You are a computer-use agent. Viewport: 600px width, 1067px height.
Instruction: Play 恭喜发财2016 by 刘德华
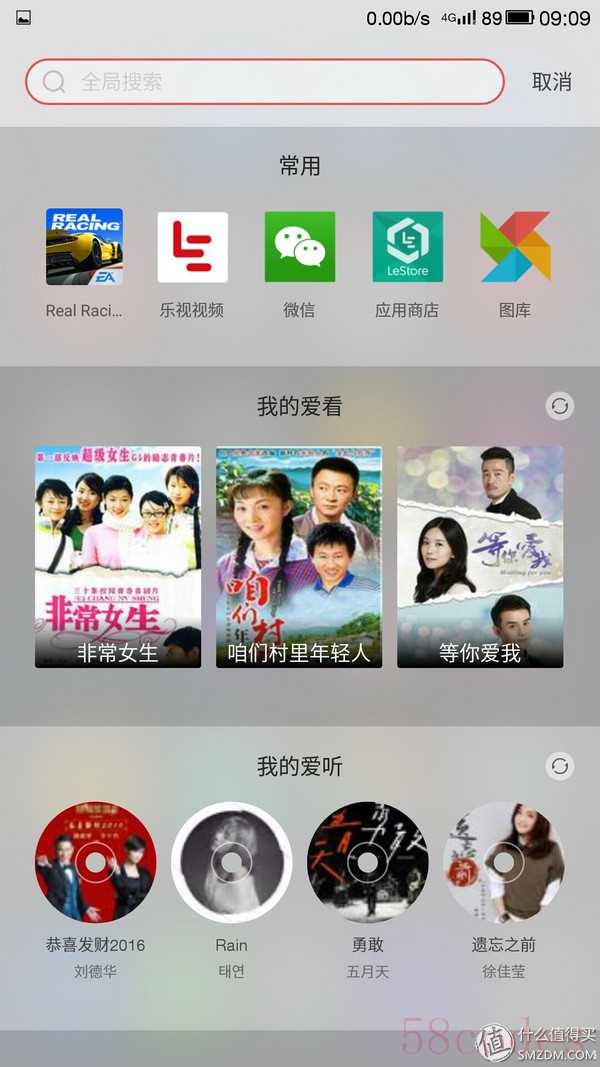tap(95, 862)
